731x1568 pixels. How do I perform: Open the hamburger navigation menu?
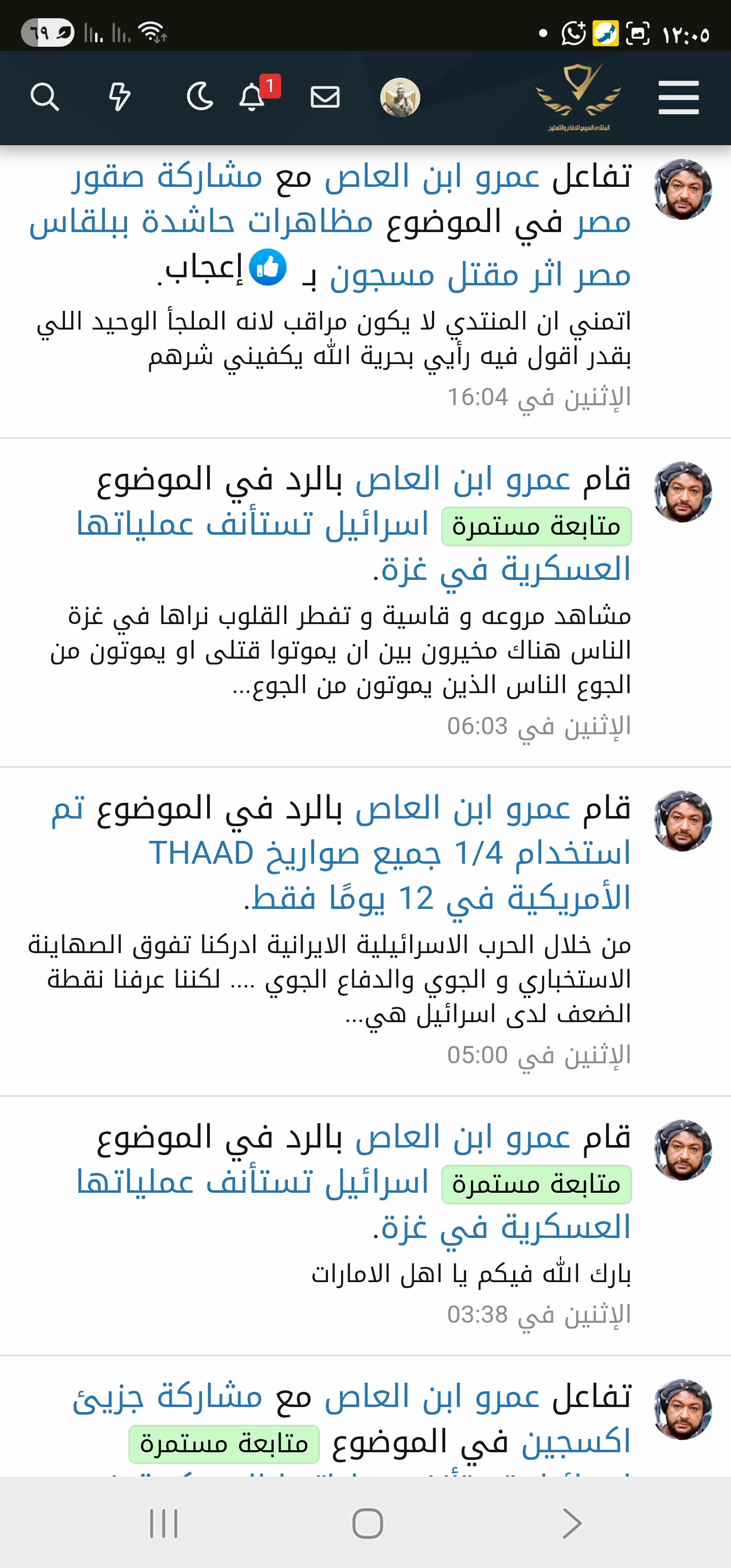click(x=678, y=97)
